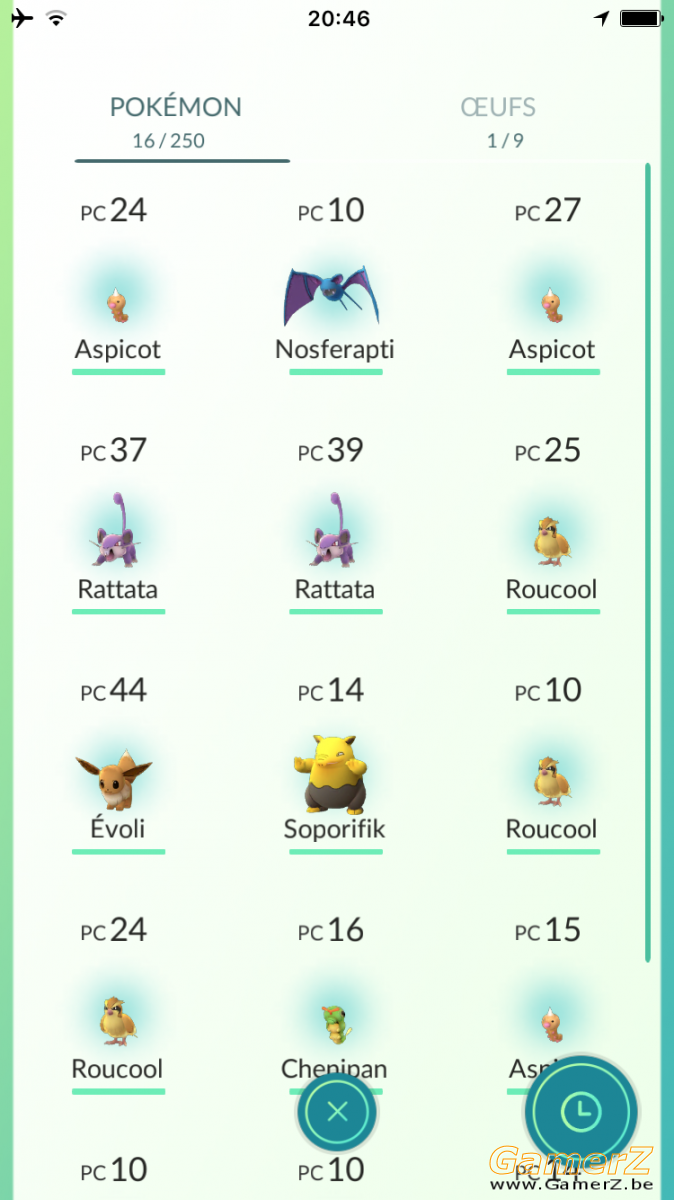Open the Roucool with PC 25
Image resolution: width=674 pixels, height=1200 pixels.
[x=552, y=525]
